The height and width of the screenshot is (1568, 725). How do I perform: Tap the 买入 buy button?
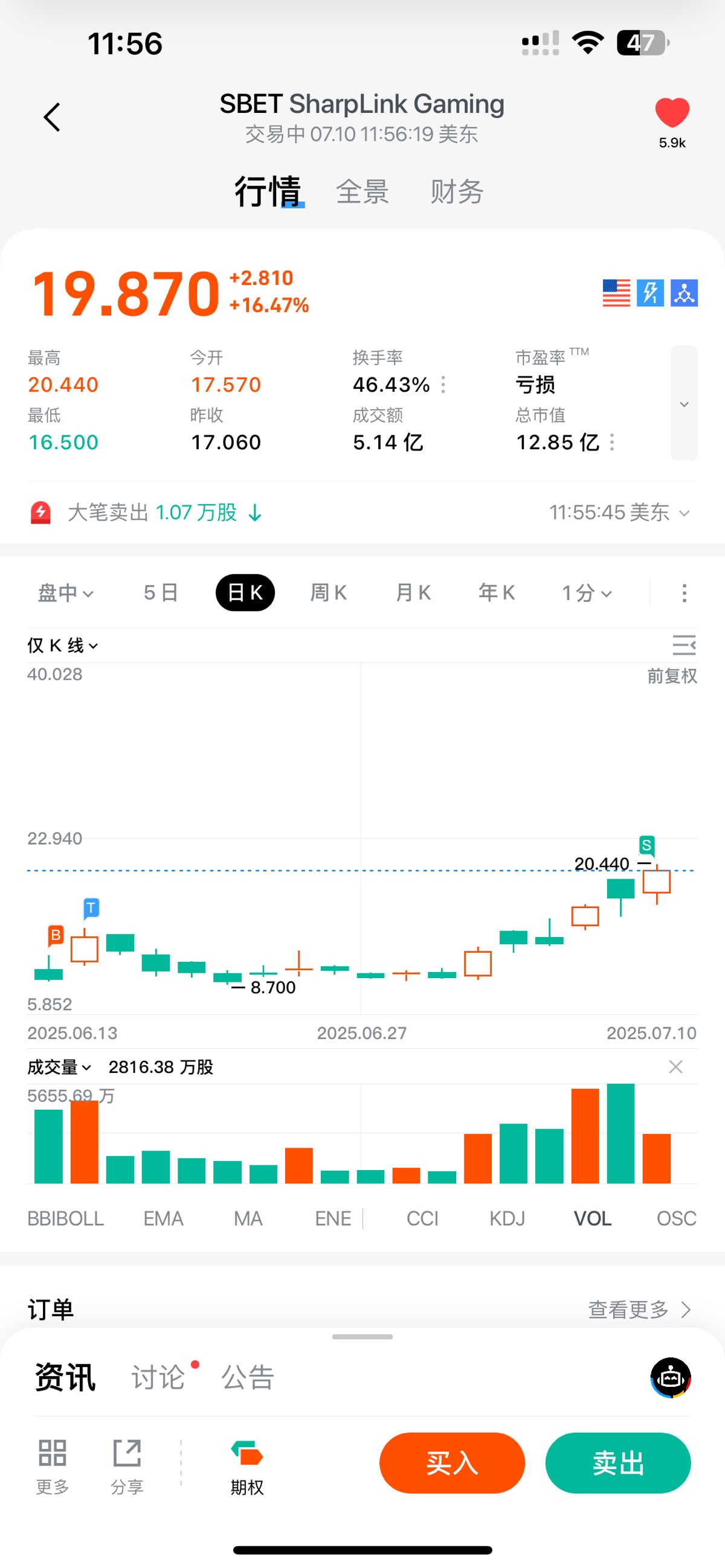coord(451,1463)
